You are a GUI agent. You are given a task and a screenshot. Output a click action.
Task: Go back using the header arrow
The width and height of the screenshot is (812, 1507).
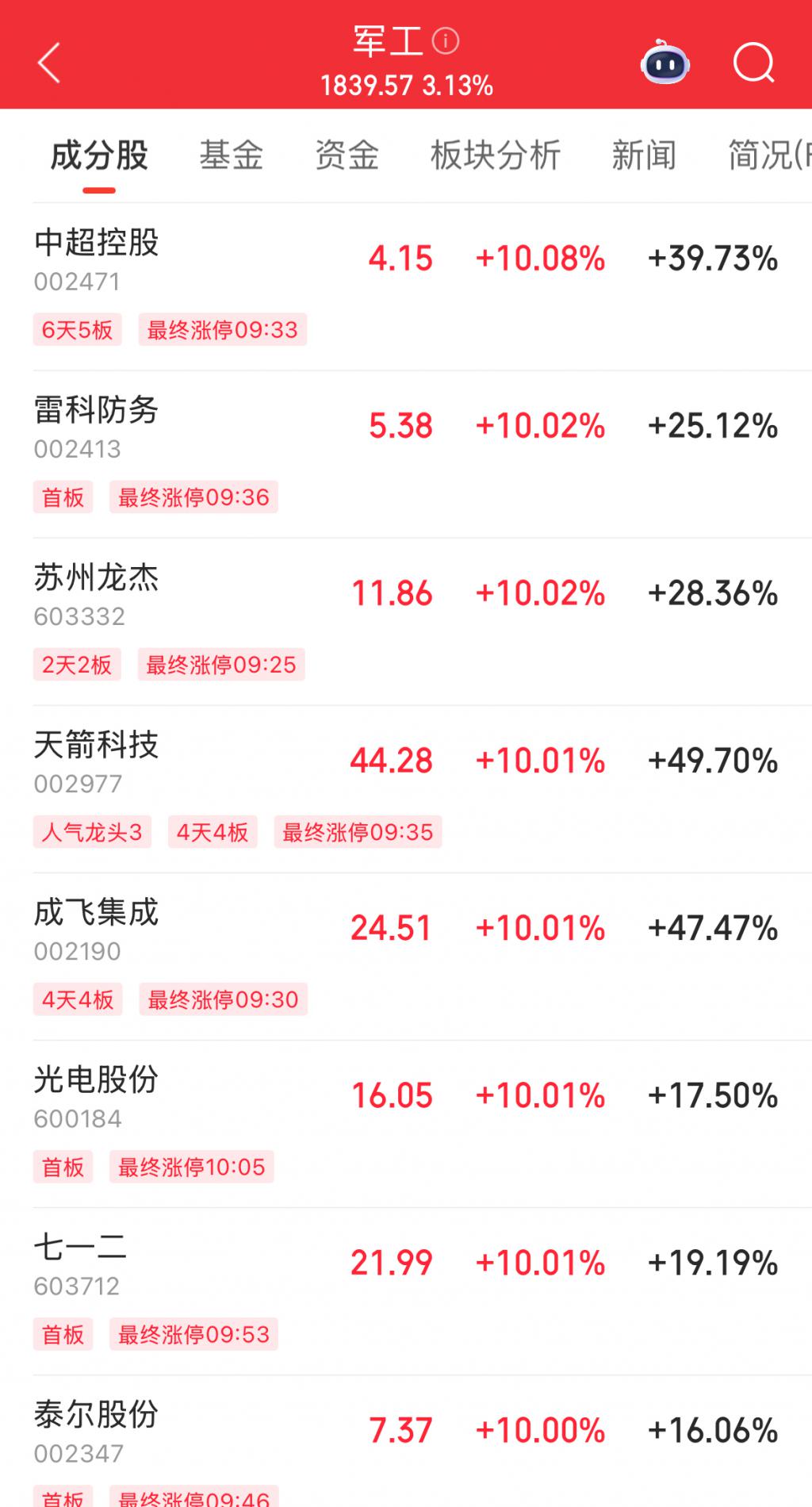coord(49,63)
